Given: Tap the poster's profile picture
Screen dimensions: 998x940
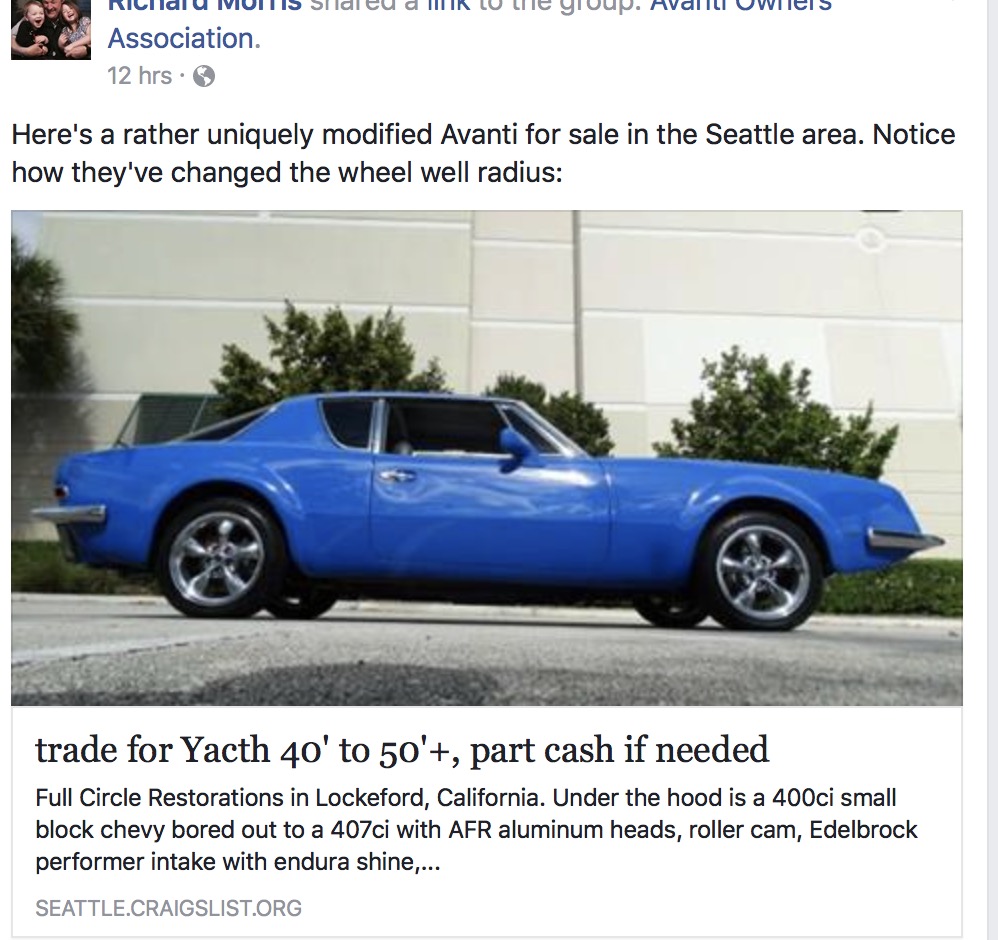Looking at the screenshot, I should pyautogui.click(x=46, y=28).
